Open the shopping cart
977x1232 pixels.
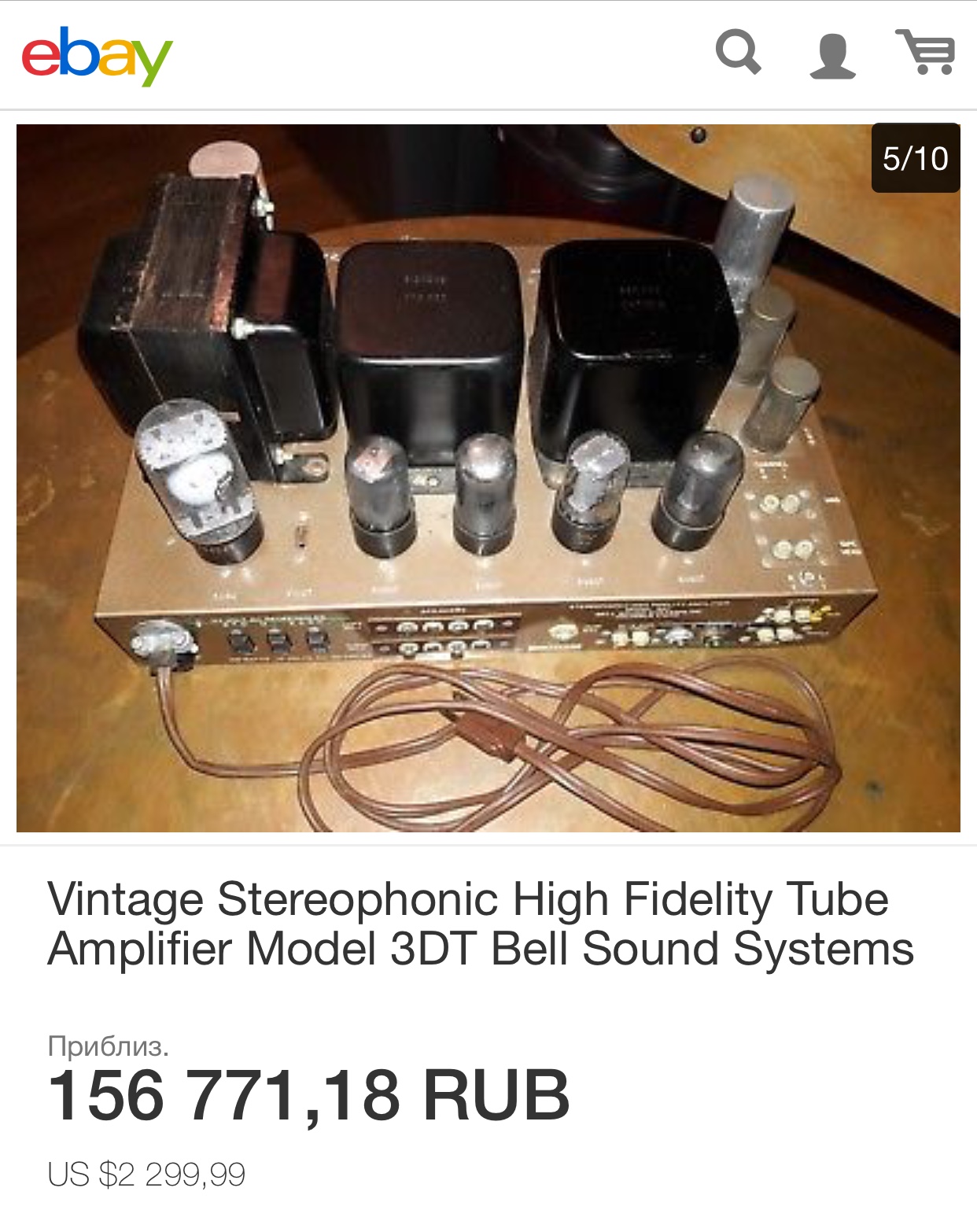click(926, 53)
